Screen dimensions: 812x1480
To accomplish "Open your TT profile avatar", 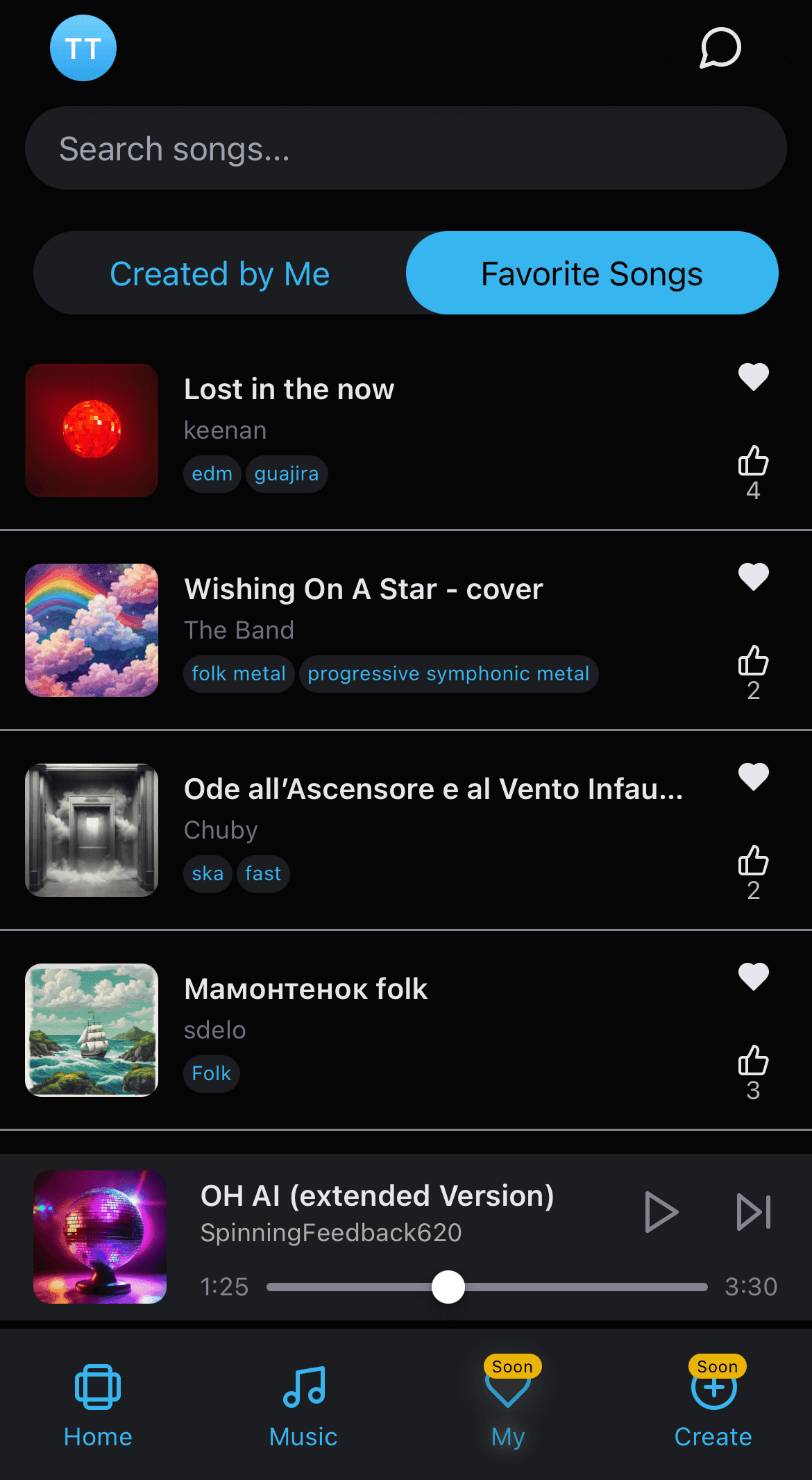I will point(83,48).
